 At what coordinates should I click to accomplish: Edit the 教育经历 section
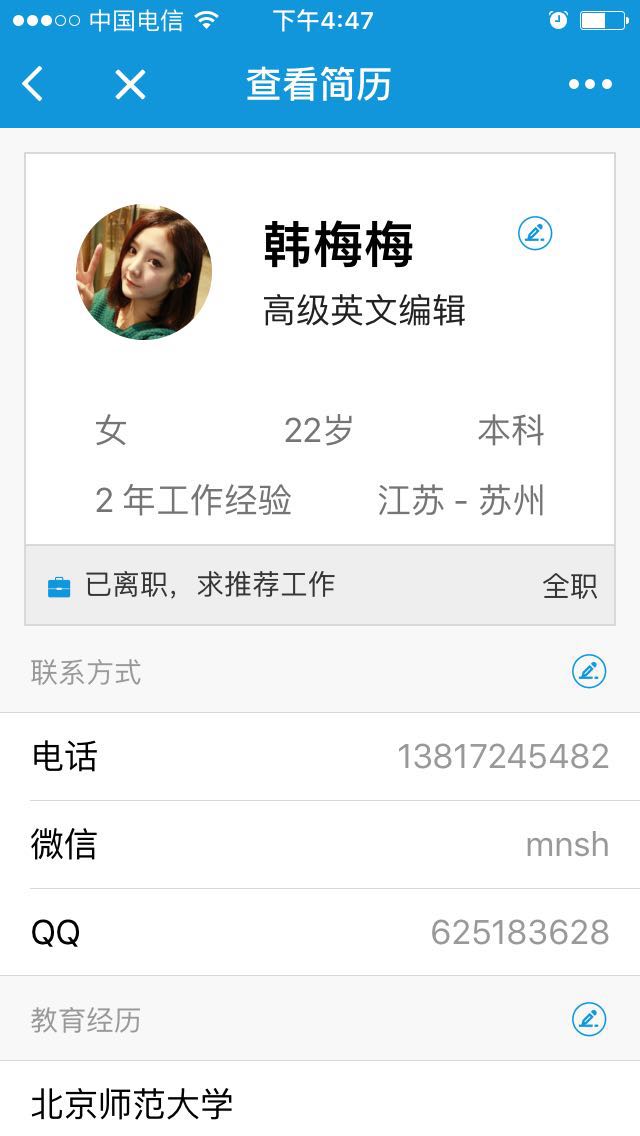589,1019
